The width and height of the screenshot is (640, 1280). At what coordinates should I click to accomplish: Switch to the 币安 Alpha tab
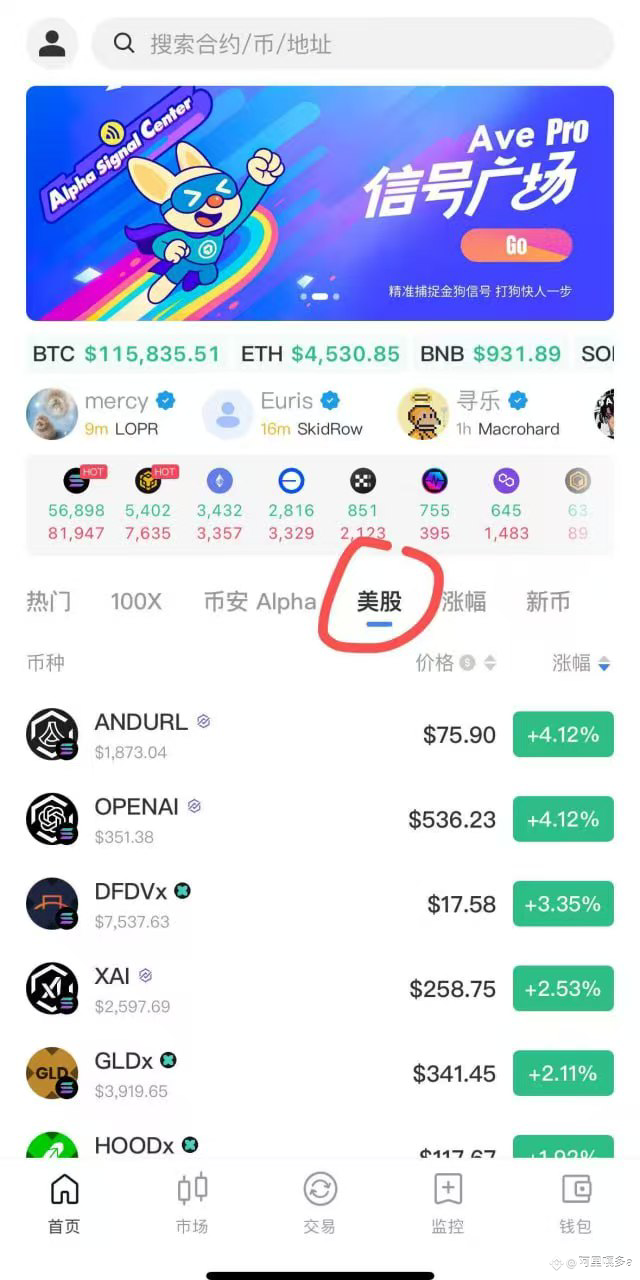pos(260,601)
